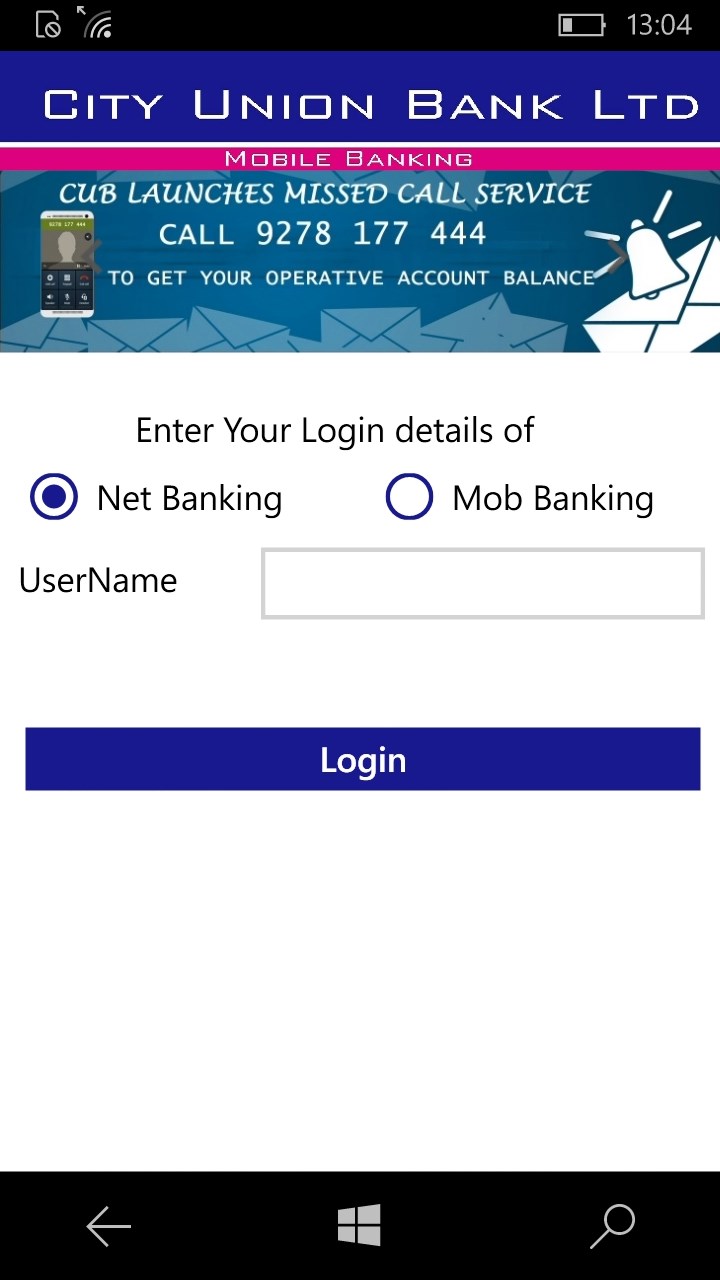The width and height of the screenshot is (720, 1280).
Task: Focus the UserName text field
Action: (x=482, y=583)
